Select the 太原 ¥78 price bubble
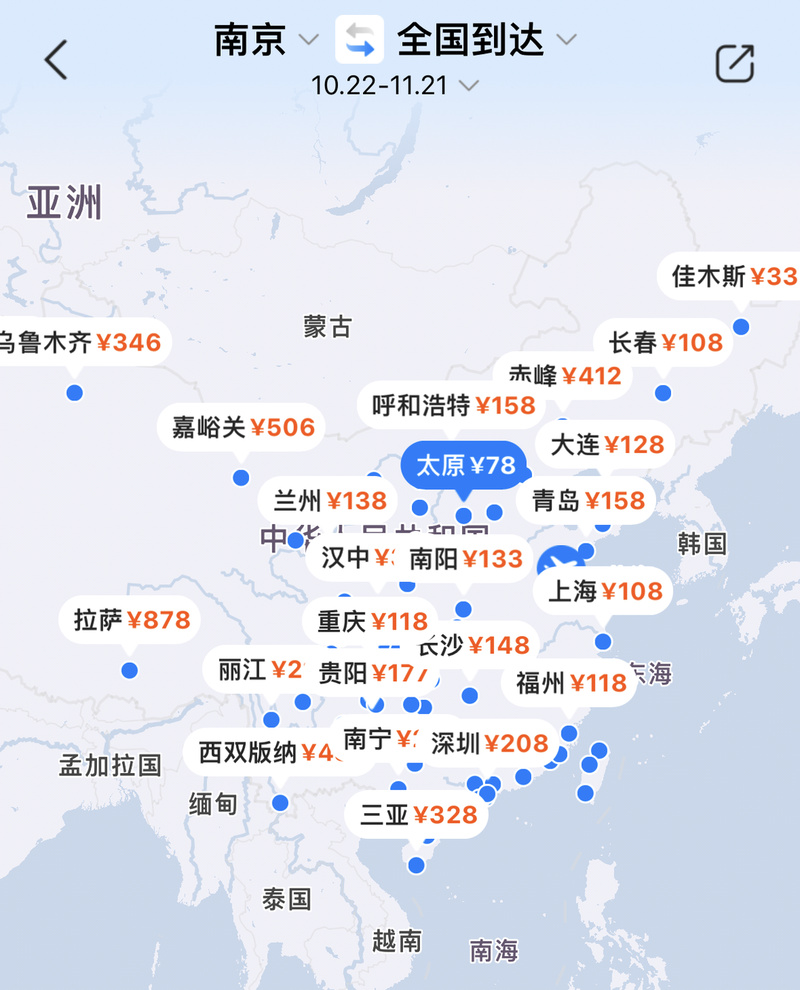Viewport: 800px width, 990px height. 463,465
